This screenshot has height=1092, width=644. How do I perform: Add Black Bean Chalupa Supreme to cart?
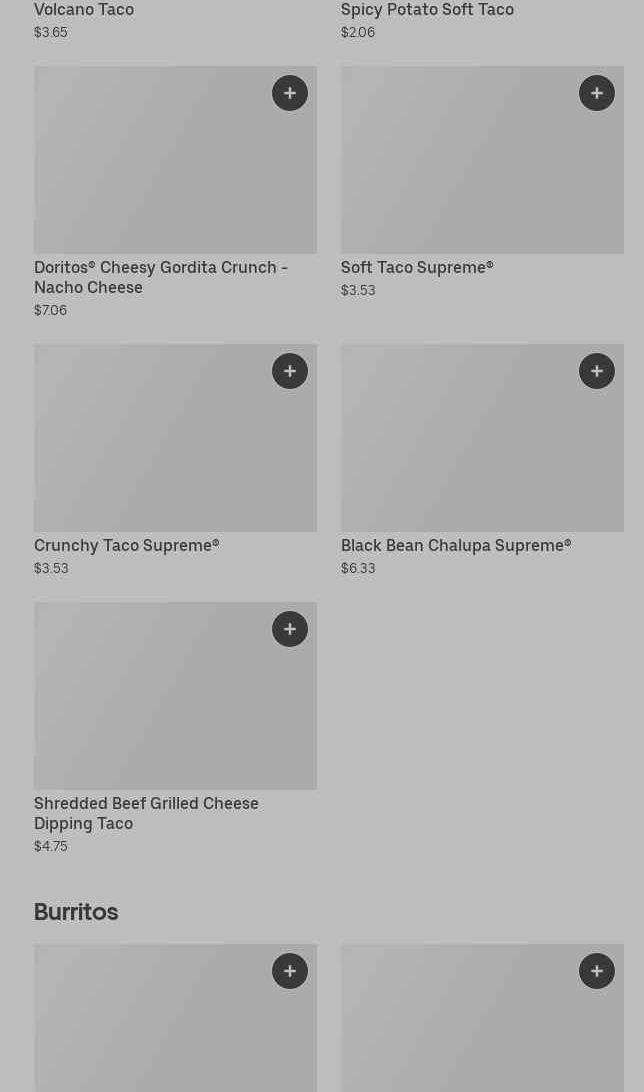[597, 371]
